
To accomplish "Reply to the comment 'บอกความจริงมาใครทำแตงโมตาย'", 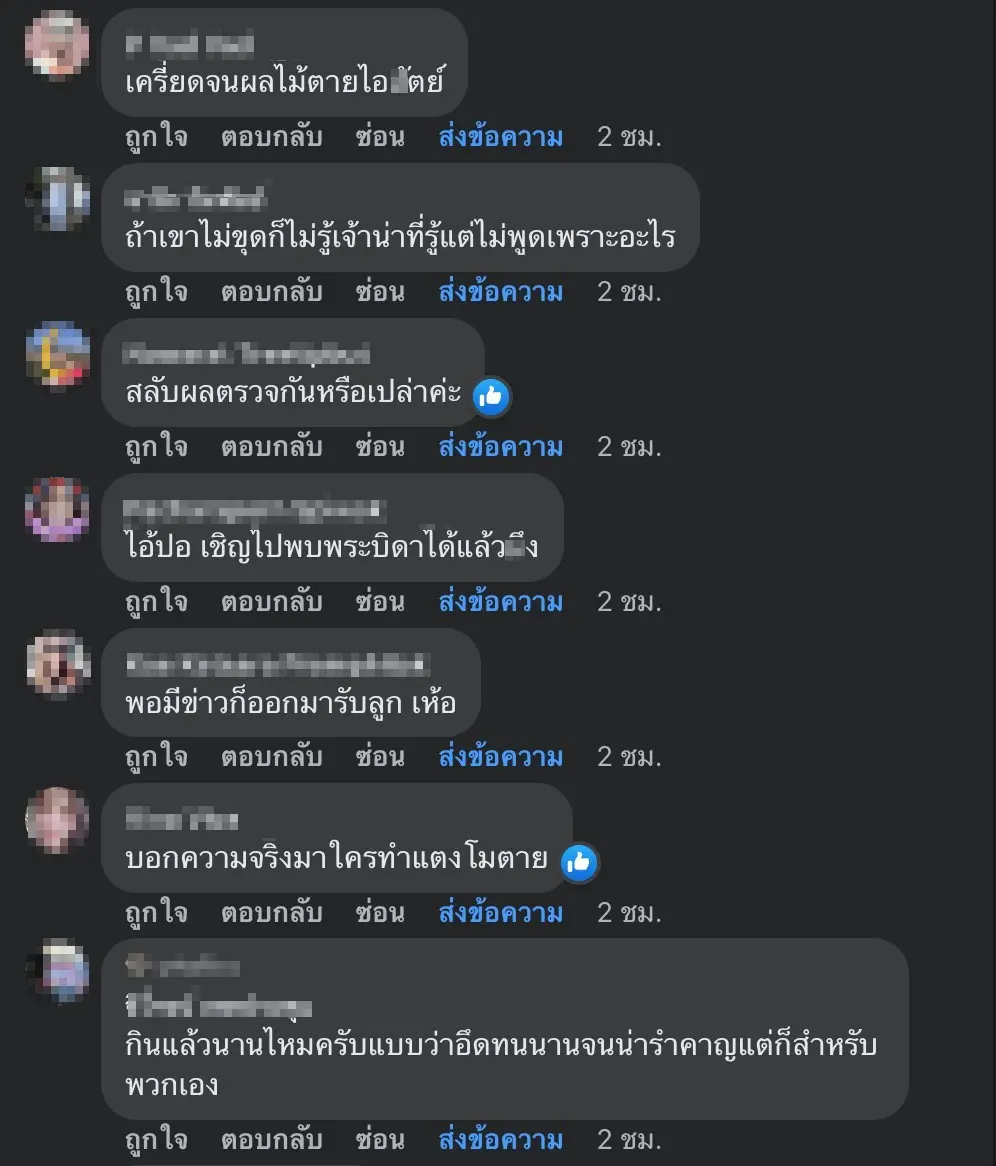I will (271, 912).
